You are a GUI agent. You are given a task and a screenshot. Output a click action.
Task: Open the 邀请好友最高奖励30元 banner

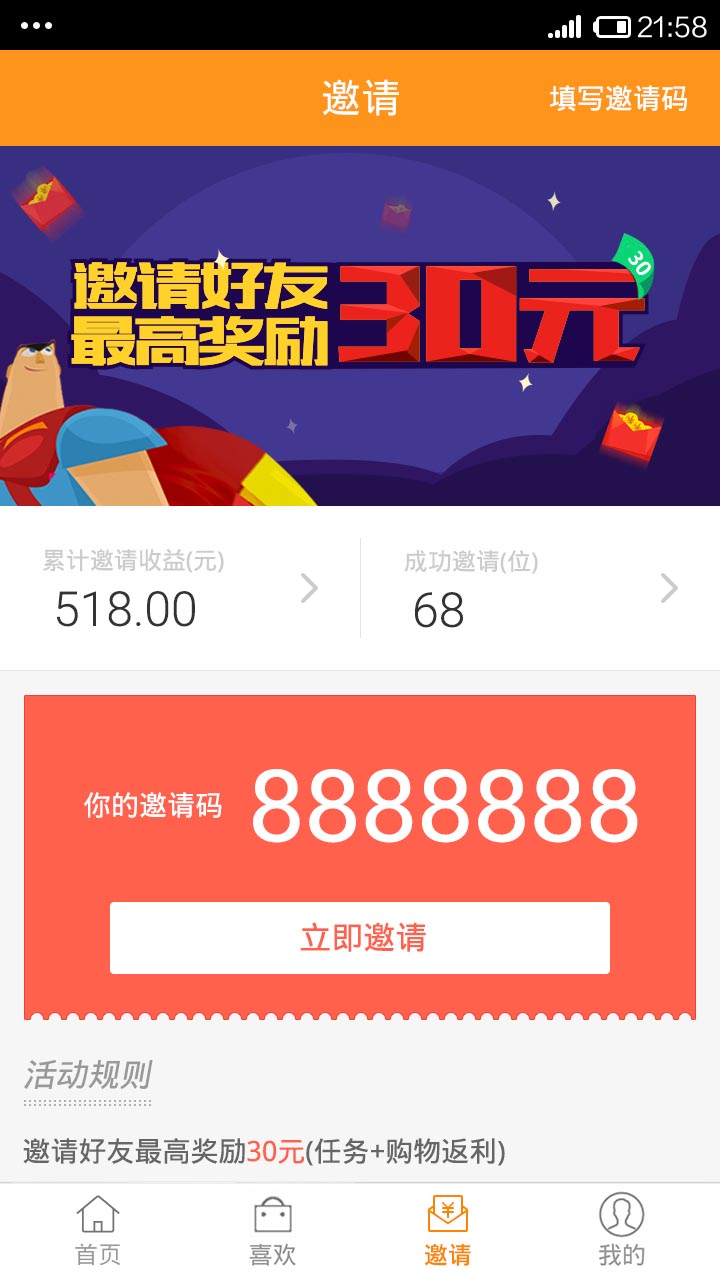[360, 325]
